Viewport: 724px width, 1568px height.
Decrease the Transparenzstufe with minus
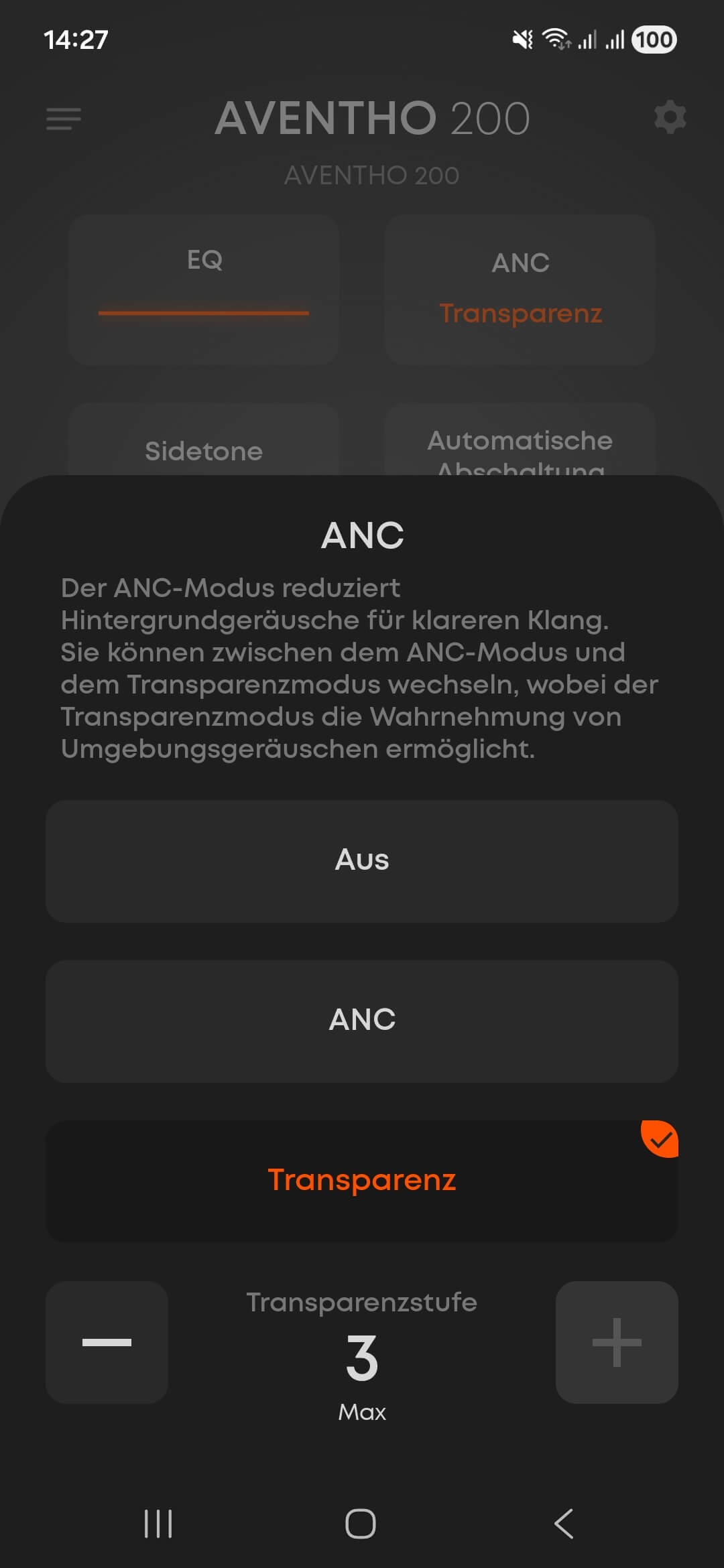click(x=107, y=1342)
